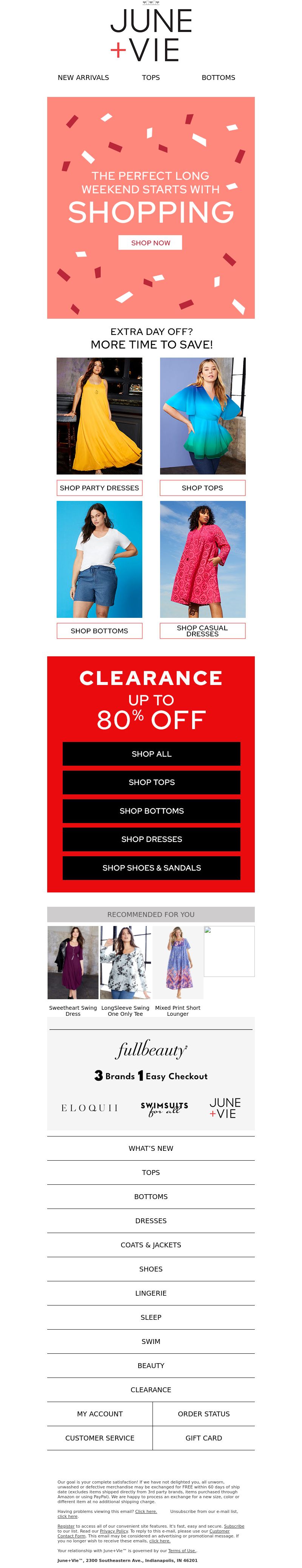This screenshot has width=302, height=1568.
Task: Open LongSleeve Swing One Only Tee product
Action: coord(125,962)
